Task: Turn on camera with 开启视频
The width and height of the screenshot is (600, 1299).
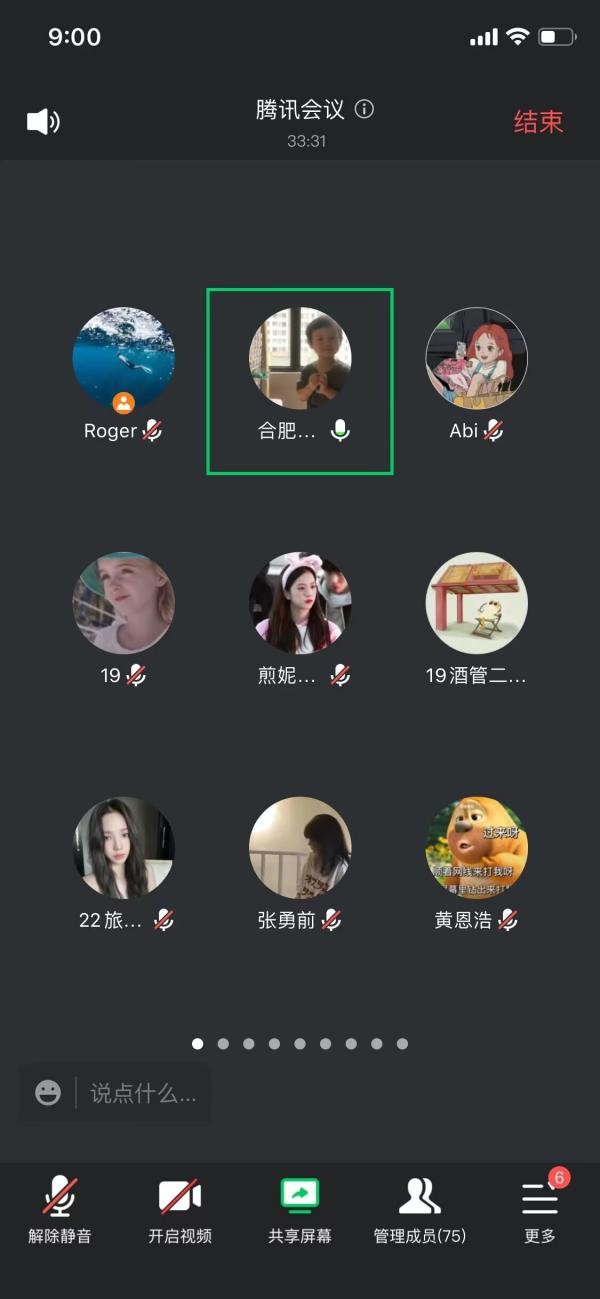Action: [x=180, y=1209]
